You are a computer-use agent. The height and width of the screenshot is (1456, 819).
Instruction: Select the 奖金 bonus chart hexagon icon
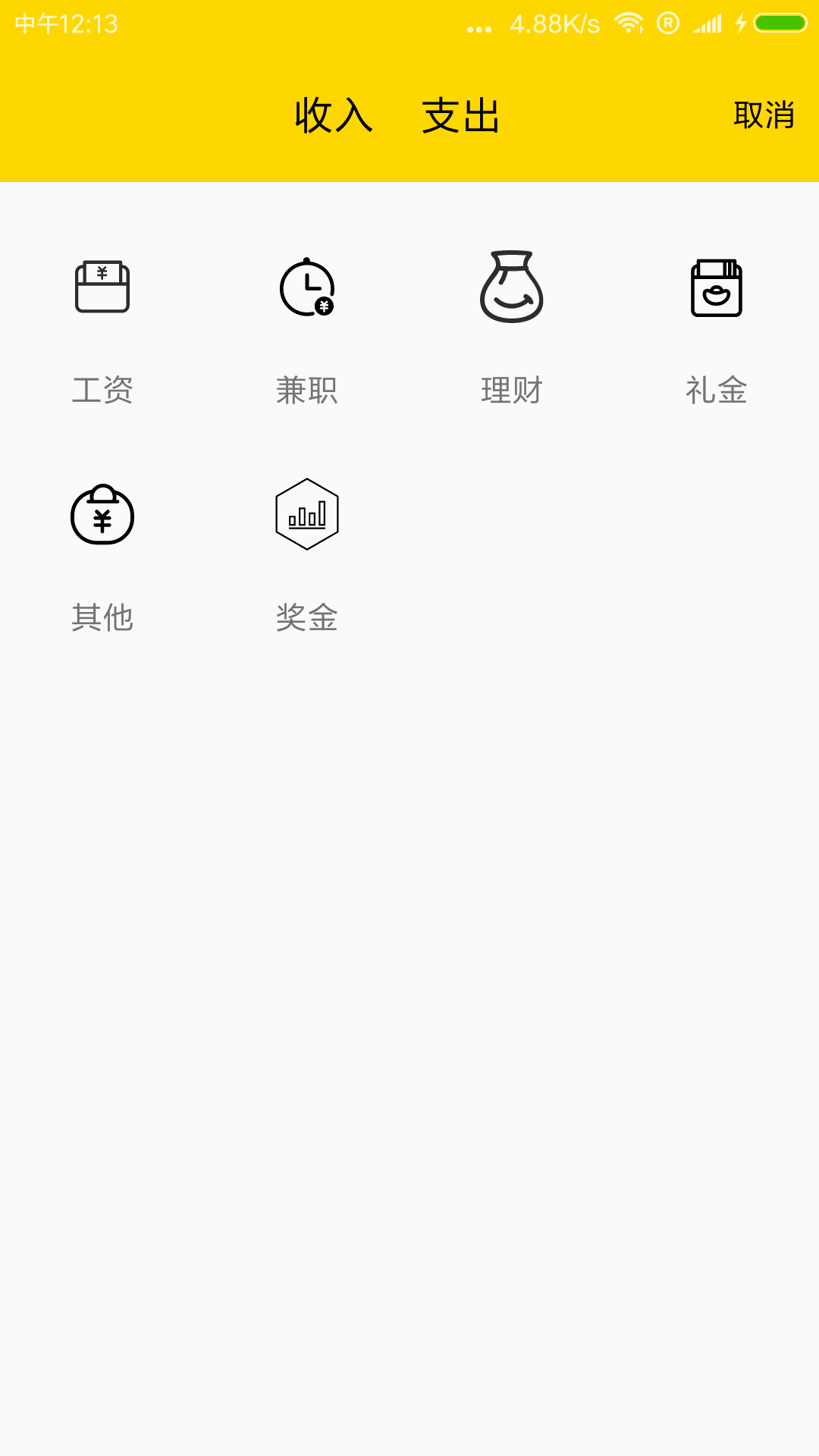(x=306, y=516)
